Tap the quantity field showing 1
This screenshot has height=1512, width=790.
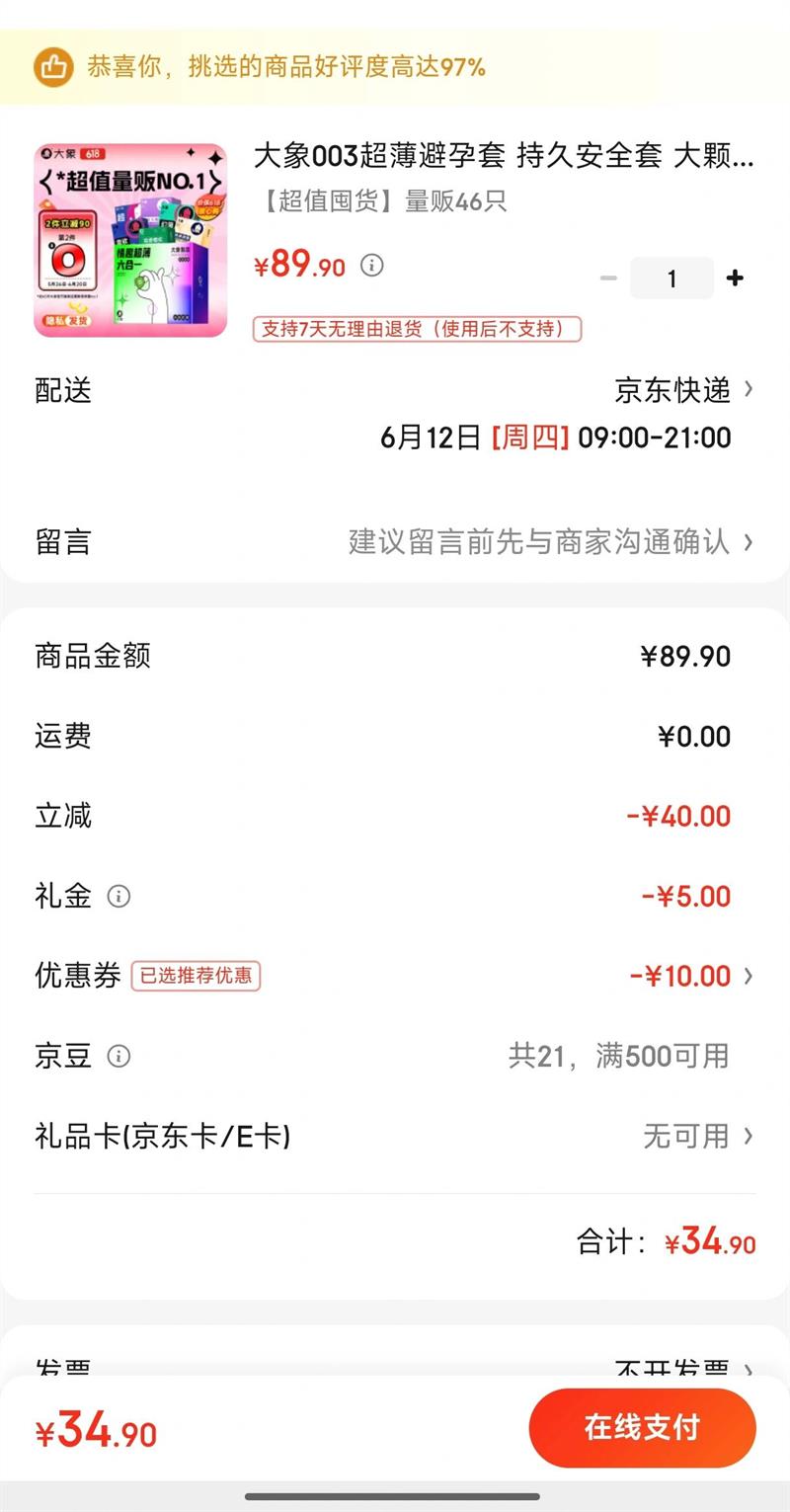point(671,279)
